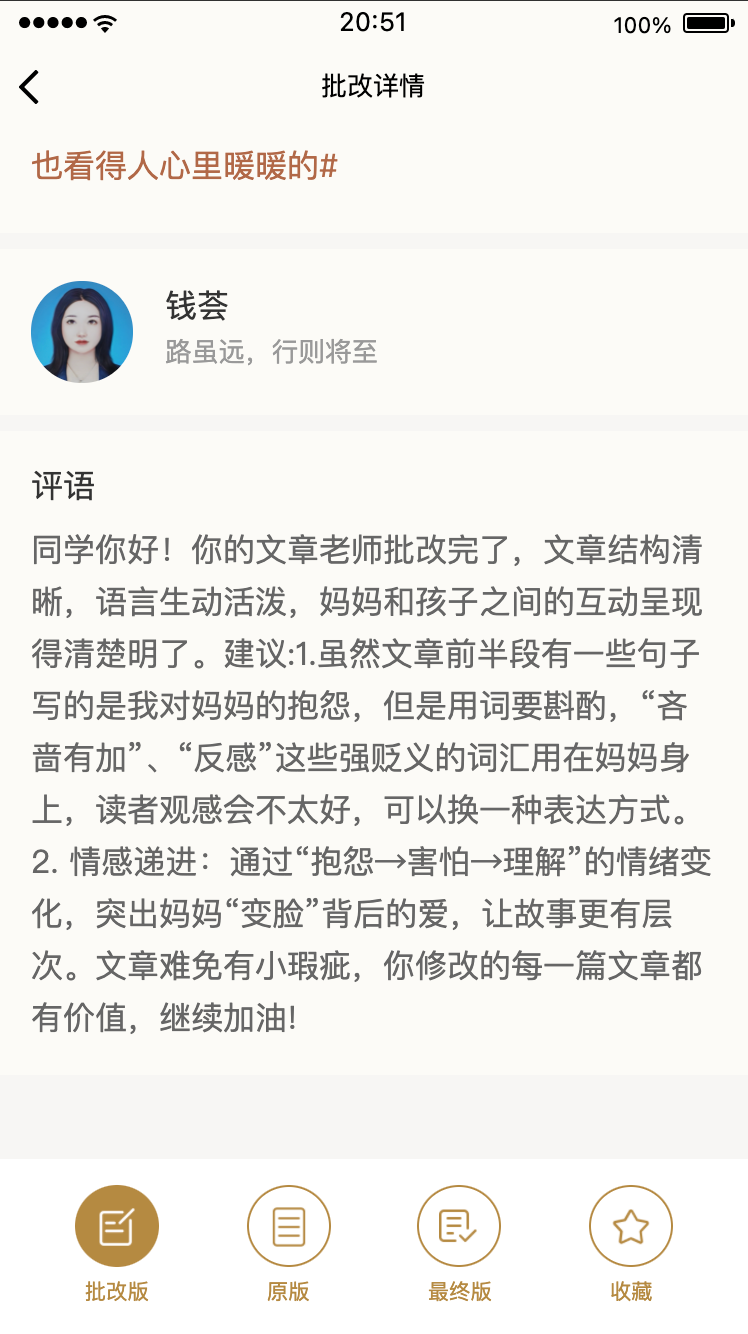Open the 原版 document icon
This screenshot has height=1334, width=748.
pyautogui.click(x=288, y=1224)
